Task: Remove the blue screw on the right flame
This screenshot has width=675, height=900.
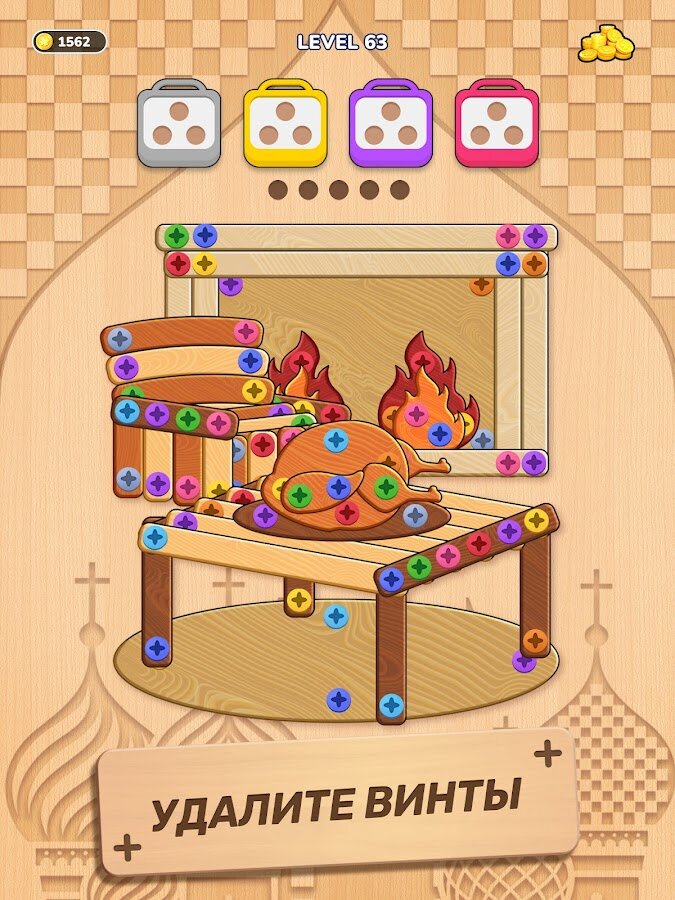Action: pyautogui.click(x=440, y=434)
